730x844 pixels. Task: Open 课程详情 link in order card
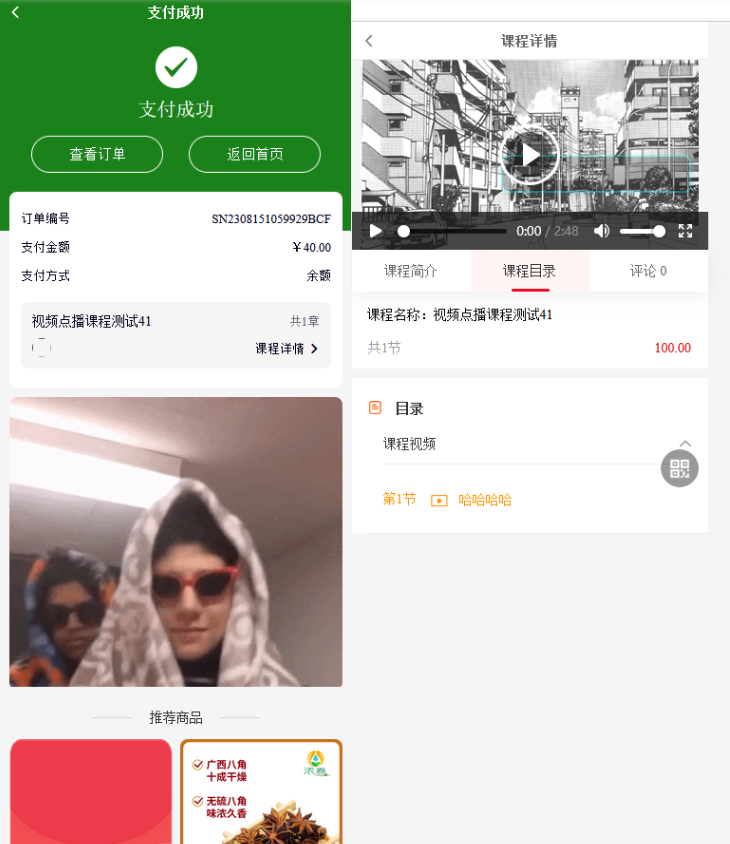(287, 349)
